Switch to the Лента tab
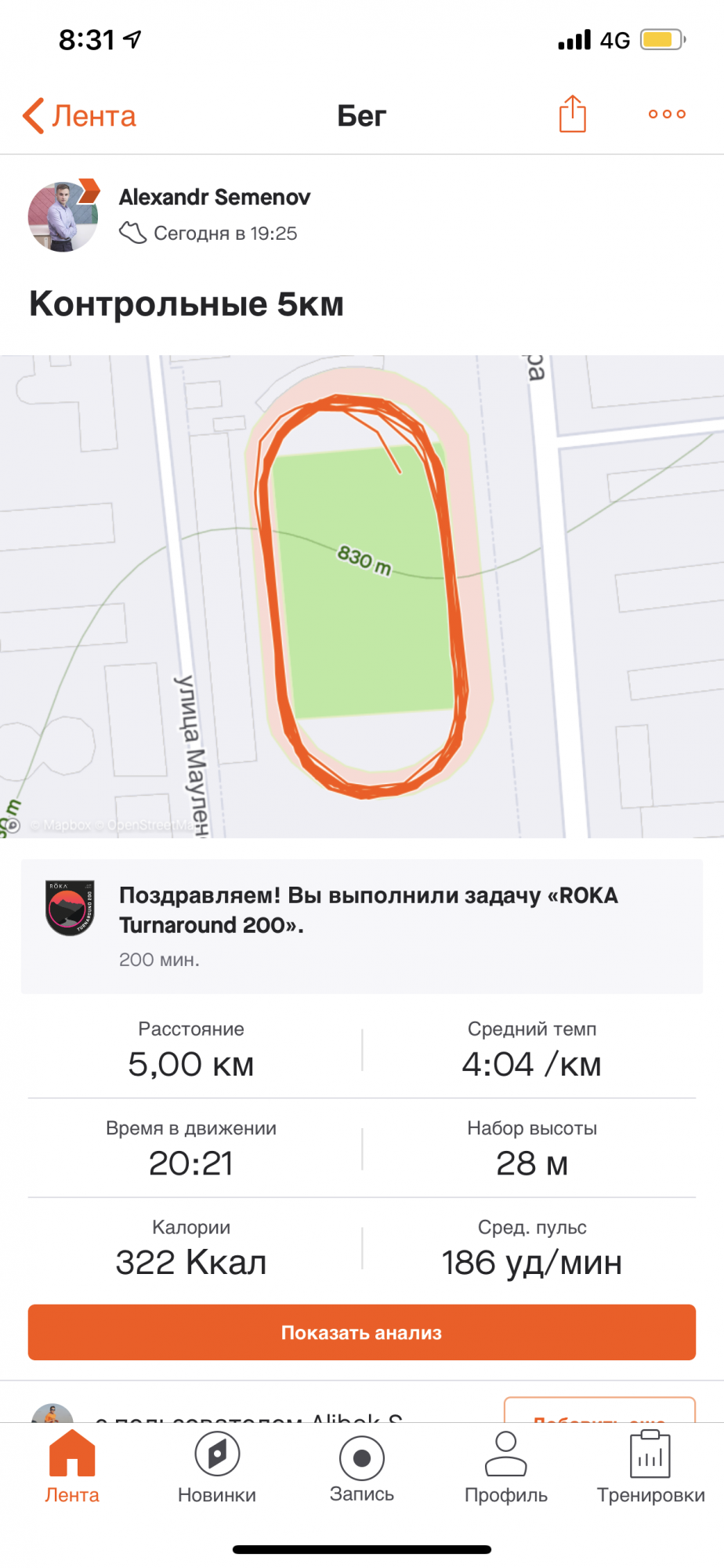The width and height of the screenshot is (724, 1568). pos(72,1466)
